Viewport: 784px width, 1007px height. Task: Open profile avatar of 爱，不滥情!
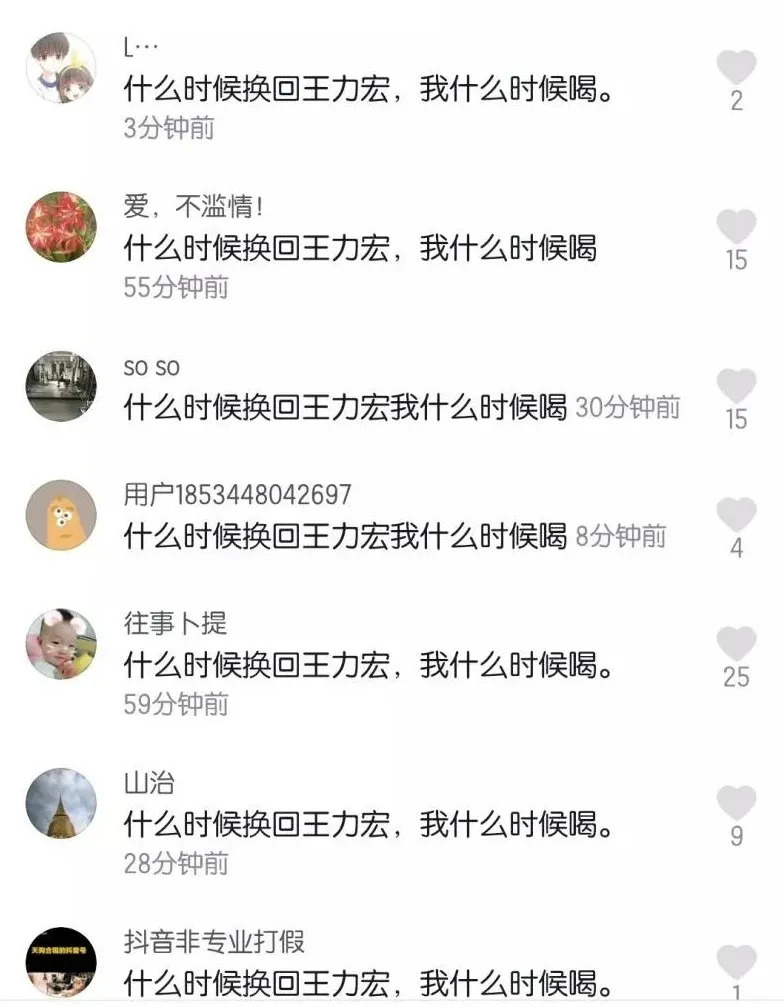pyautogui.click(x=61, y=227)
